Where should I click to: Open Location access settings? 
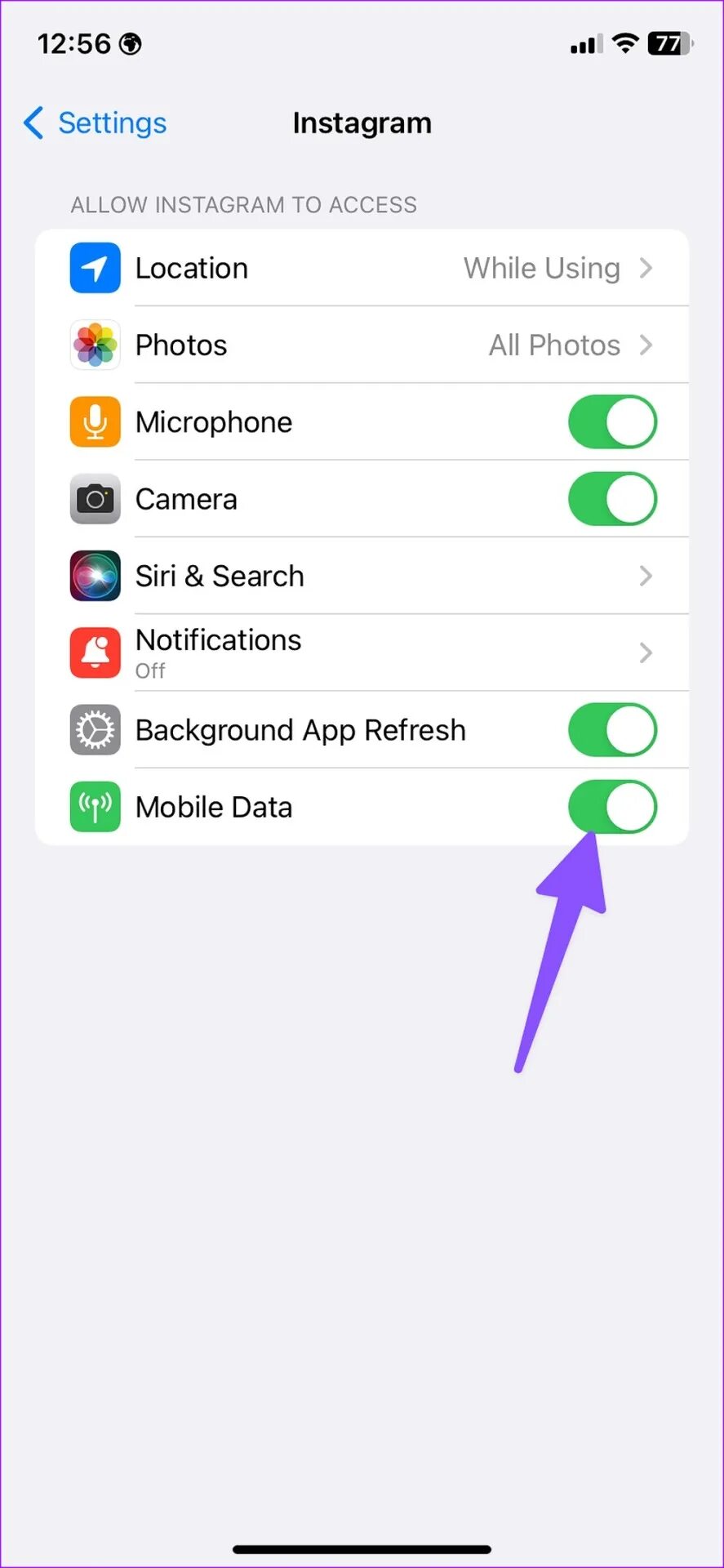tap(362, 268)
